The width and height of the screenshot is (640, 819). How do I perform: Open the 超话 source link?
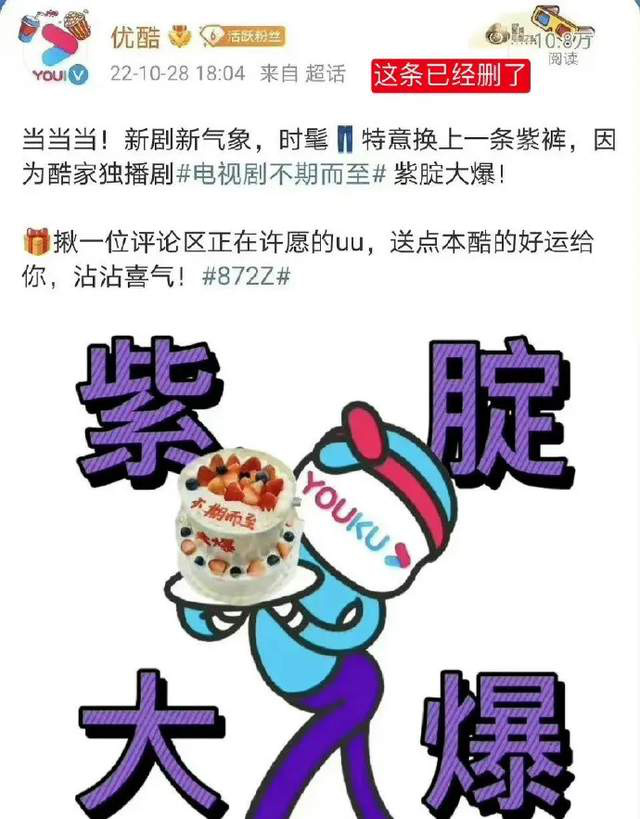tap(325, 73)
